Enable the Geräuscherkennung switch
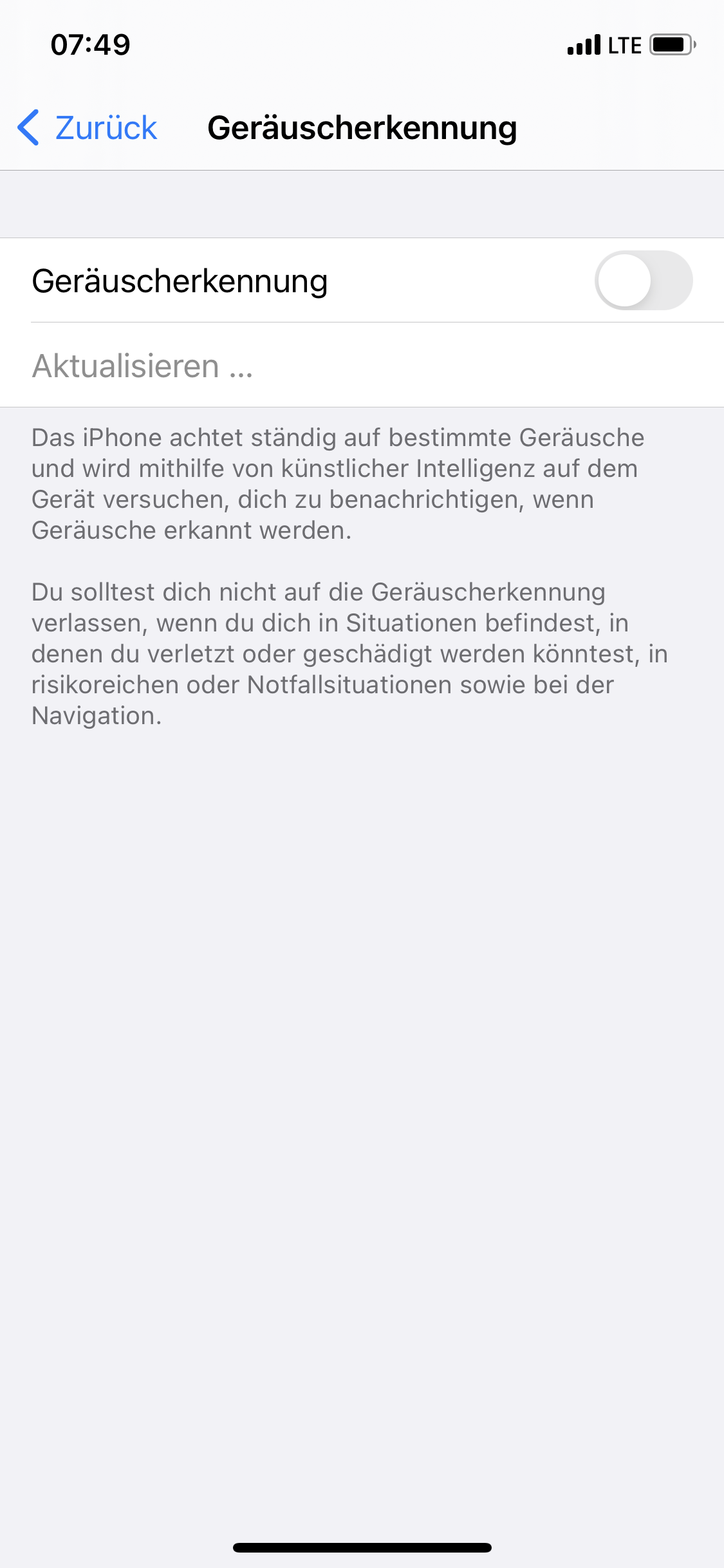This screenshot has height=1568, width=724. tap(644, 281)
